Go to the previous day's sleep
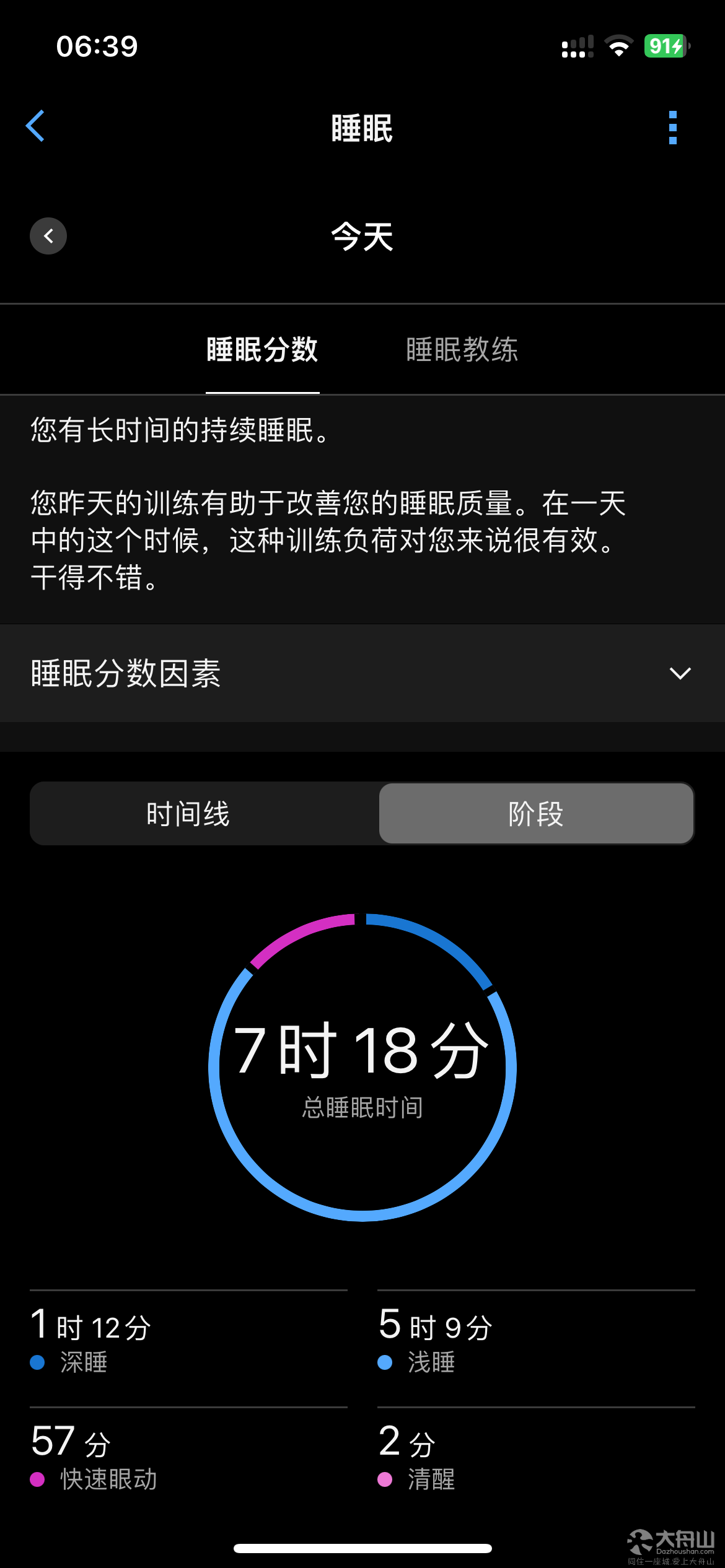Viewport: 725px width, 1568px height. 48,236
